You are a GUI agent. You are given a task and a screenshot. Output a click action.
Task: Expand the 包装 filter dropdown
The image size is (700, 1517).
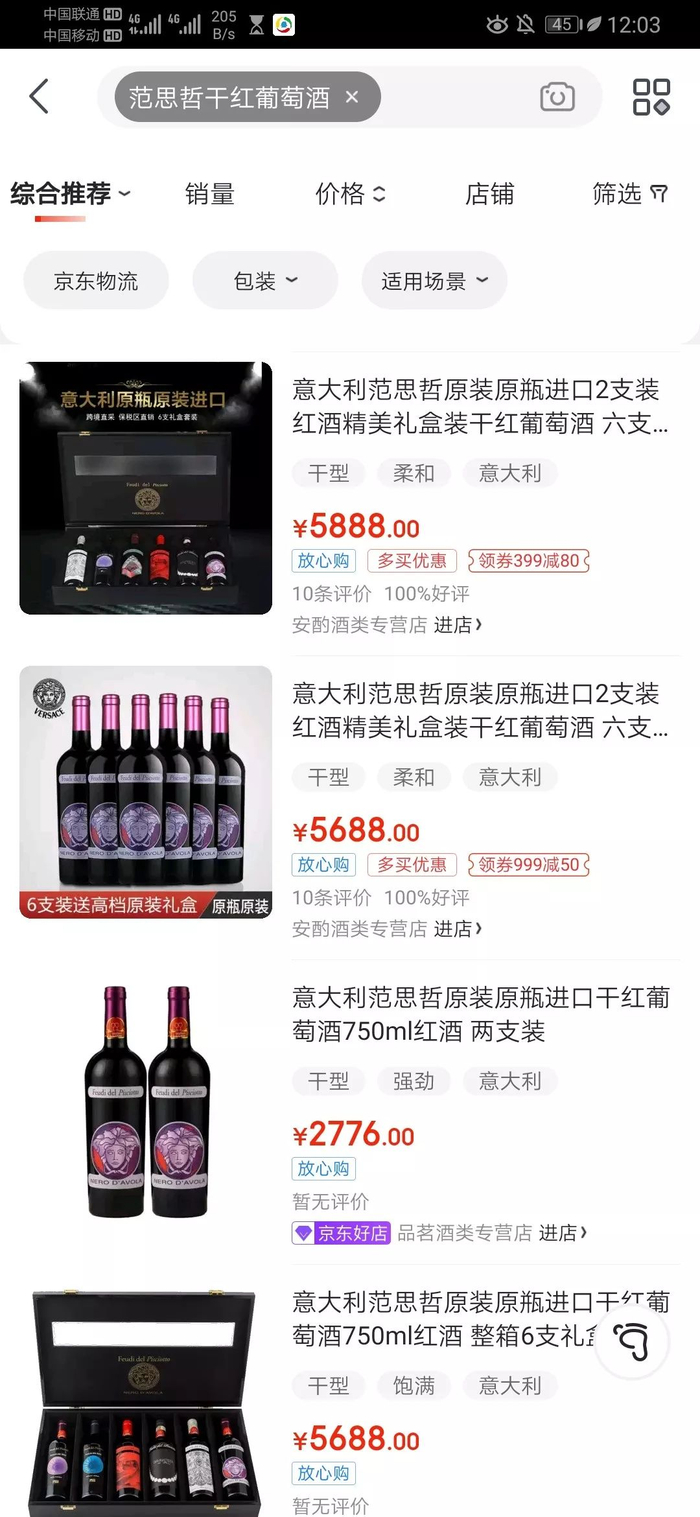point(265,281)
